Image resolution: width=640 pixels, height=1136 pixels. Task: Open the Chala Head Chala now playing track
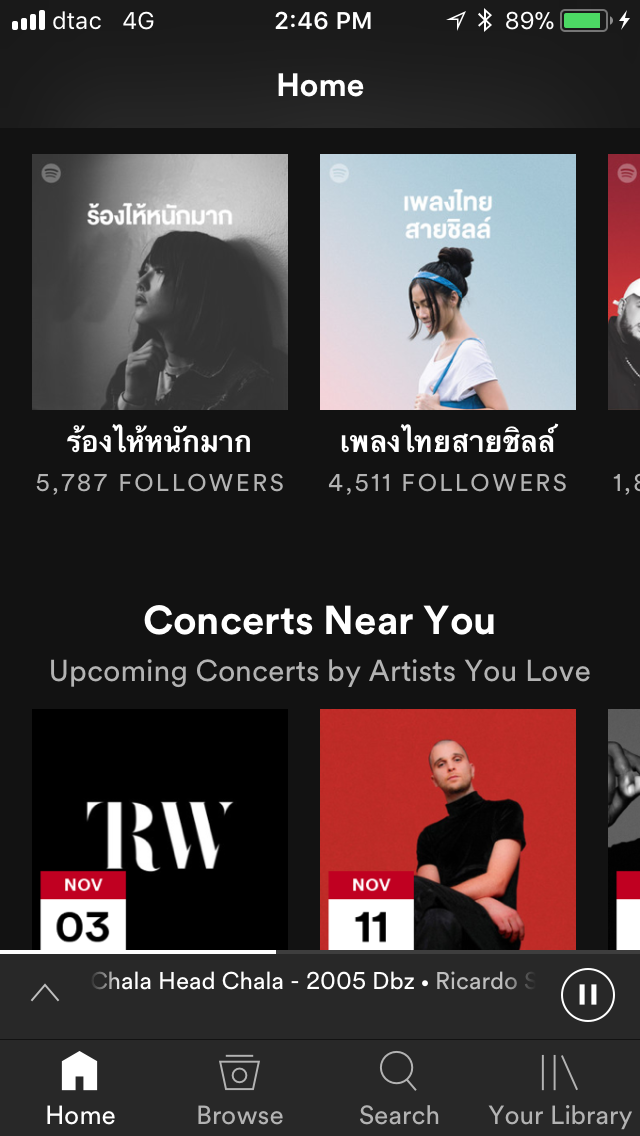tap(313, 981)
